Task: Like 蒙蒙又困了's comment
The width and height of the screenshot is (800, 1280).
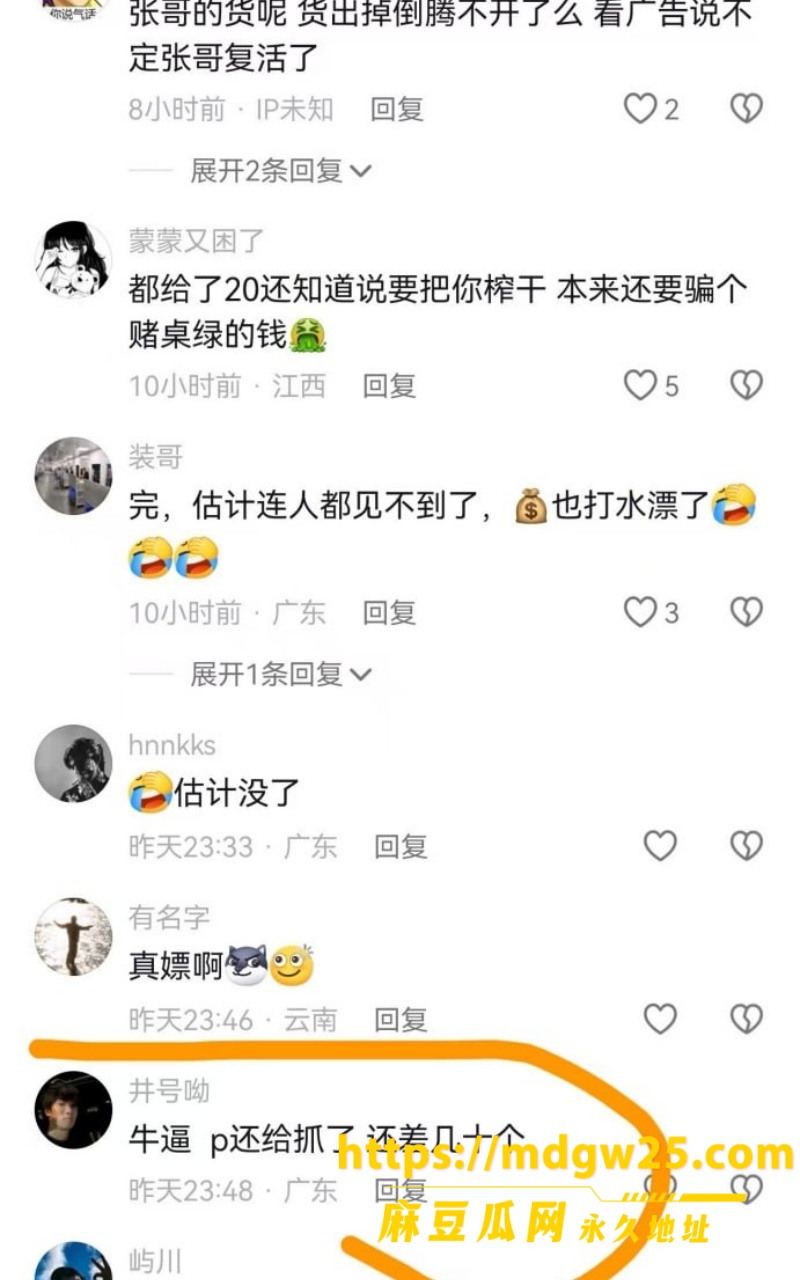Action: point(640,385)
